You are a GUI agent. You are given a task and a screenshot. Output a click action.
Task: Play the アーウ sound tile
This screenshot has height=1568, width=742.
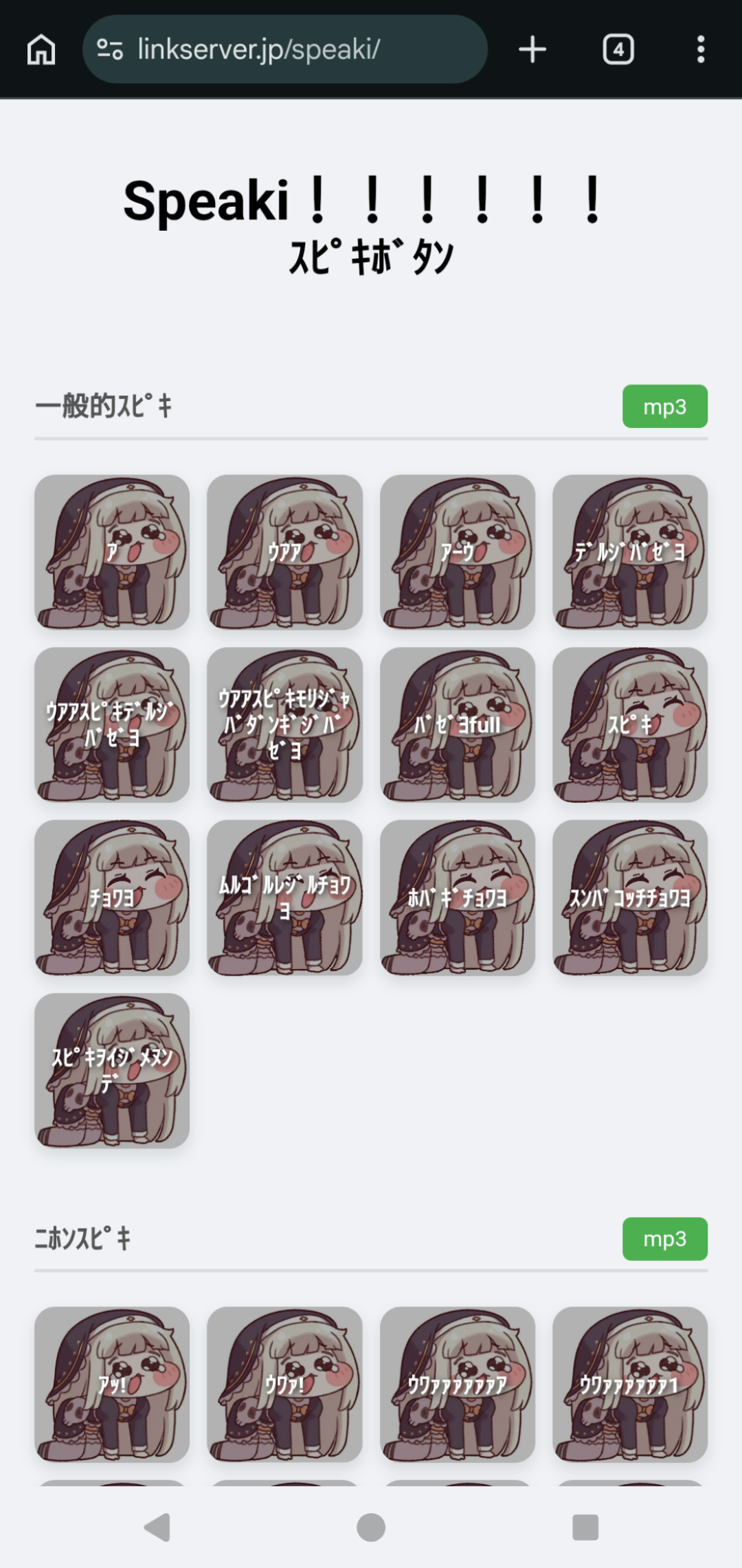(458, 552)
